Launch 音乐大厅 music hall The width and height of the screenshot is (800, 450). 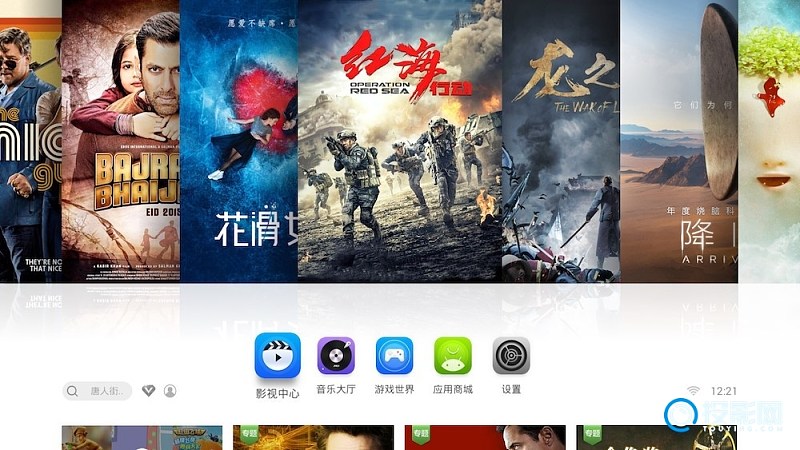click(336, 356)
